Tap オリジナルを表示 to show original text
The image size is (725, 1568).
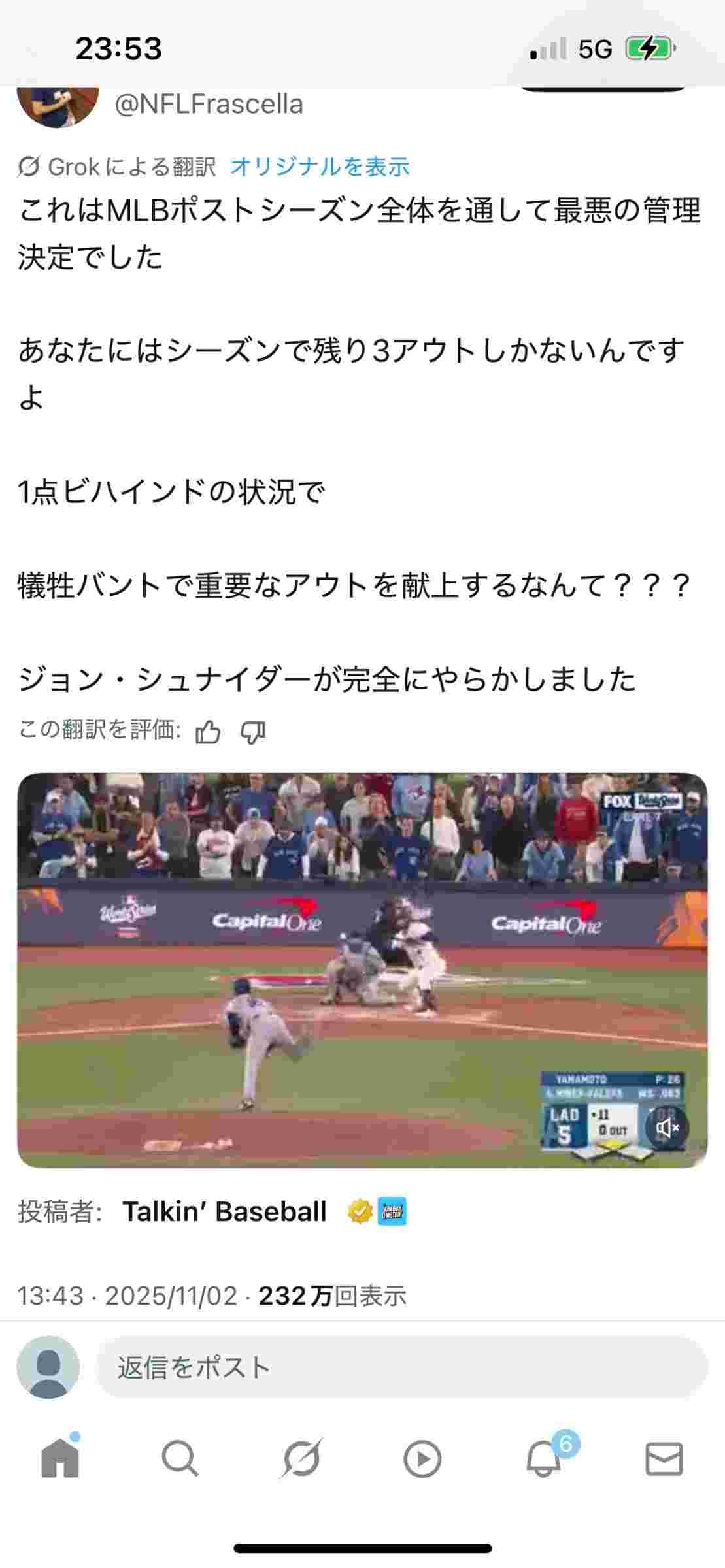point(320,167)
